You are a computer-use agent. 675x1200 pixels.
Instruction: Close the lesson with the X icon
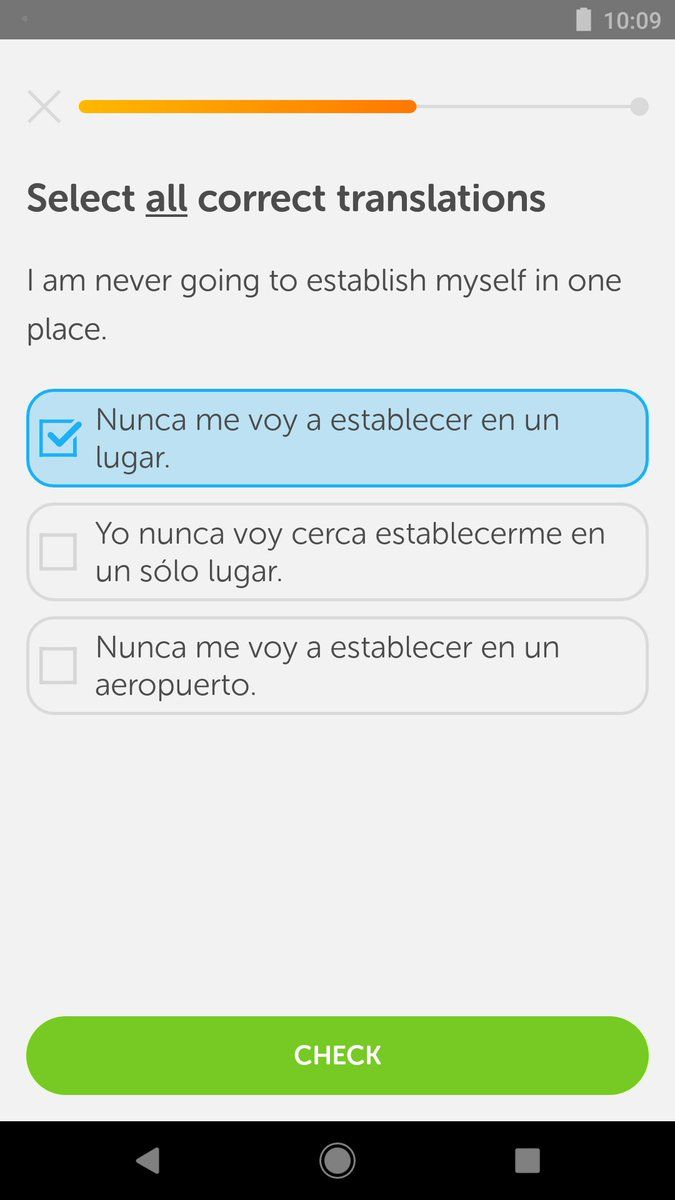coord(44,107)
